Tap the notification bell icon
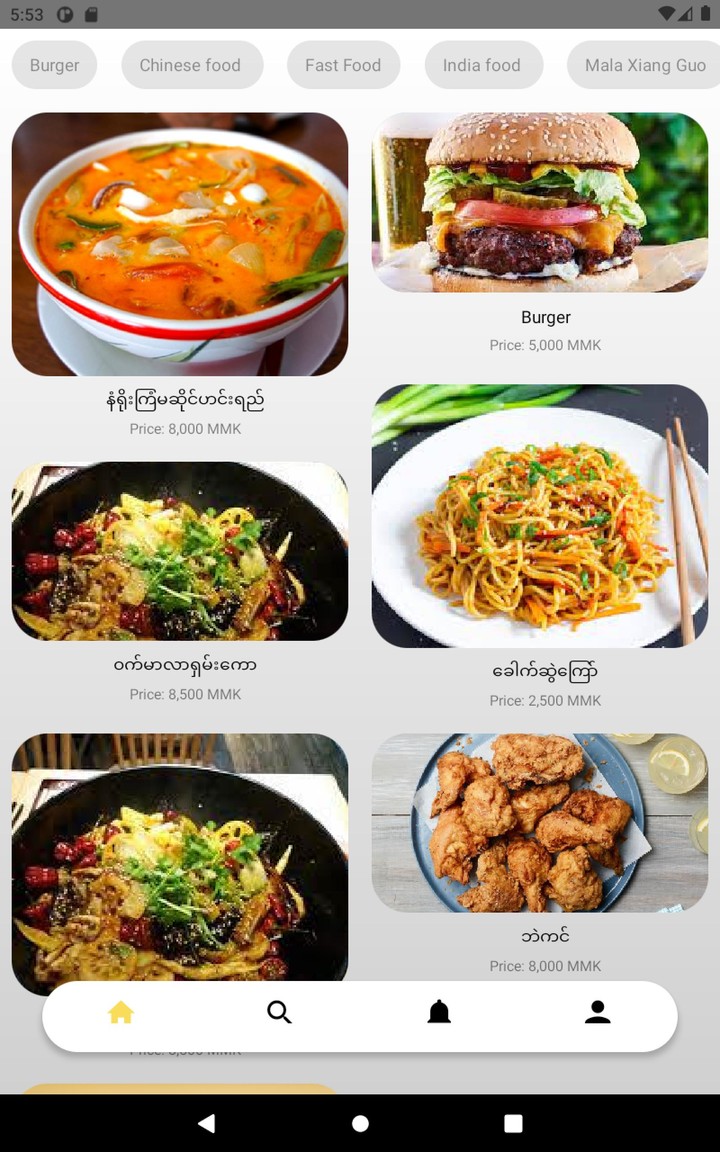720x1152 pixels. point(438,1012)
